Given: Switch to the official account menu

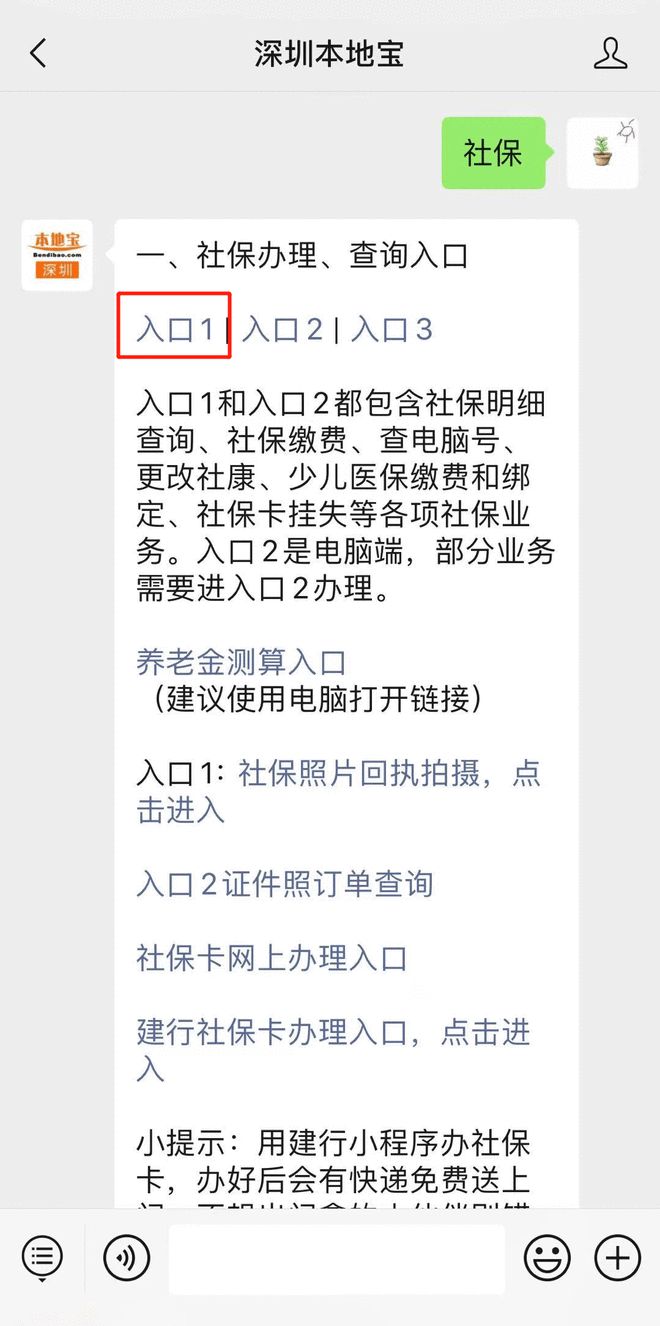Looking at the screenshot, I should tap(42, 1257).
